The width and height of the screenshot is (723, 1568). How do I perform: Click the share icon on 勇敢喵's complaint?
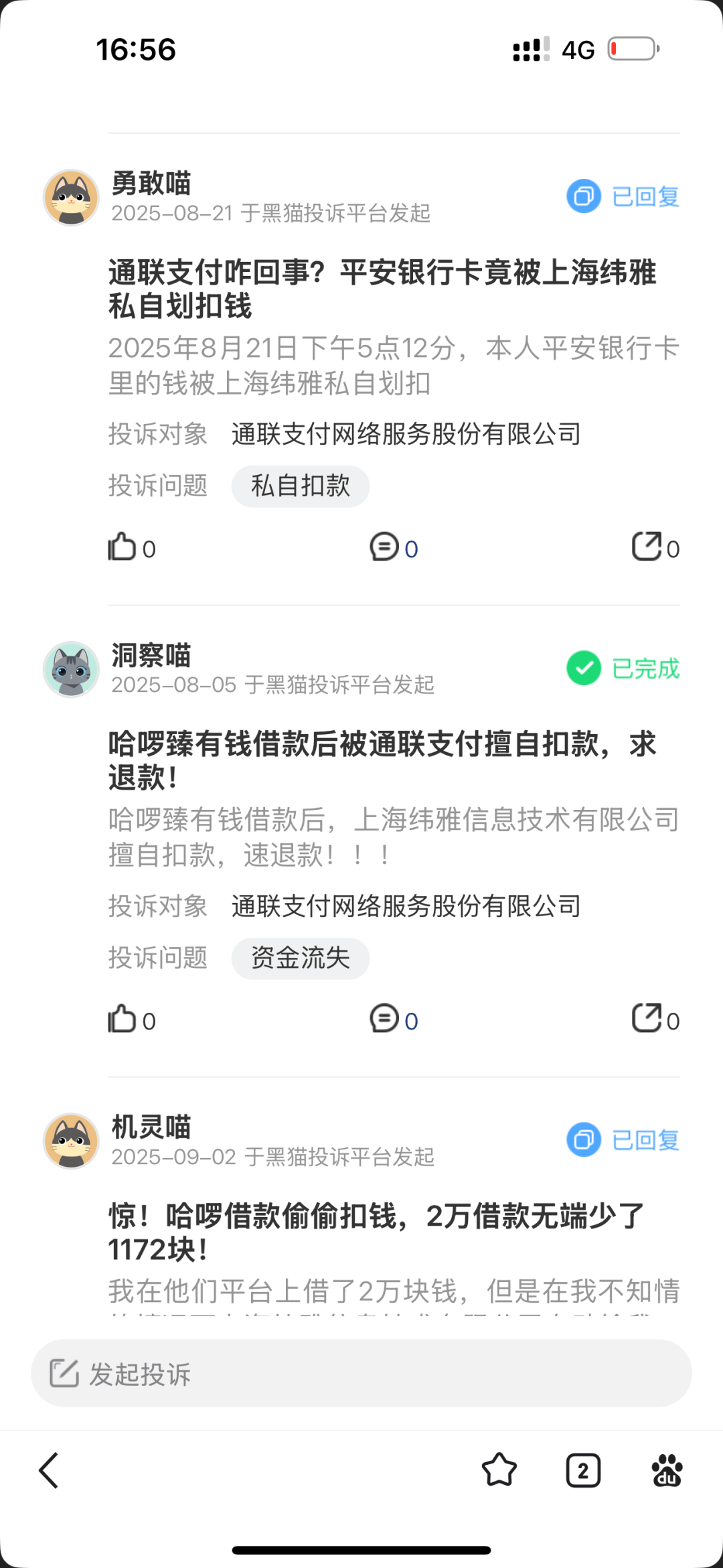pyautogui.click(x=647, y=547)
